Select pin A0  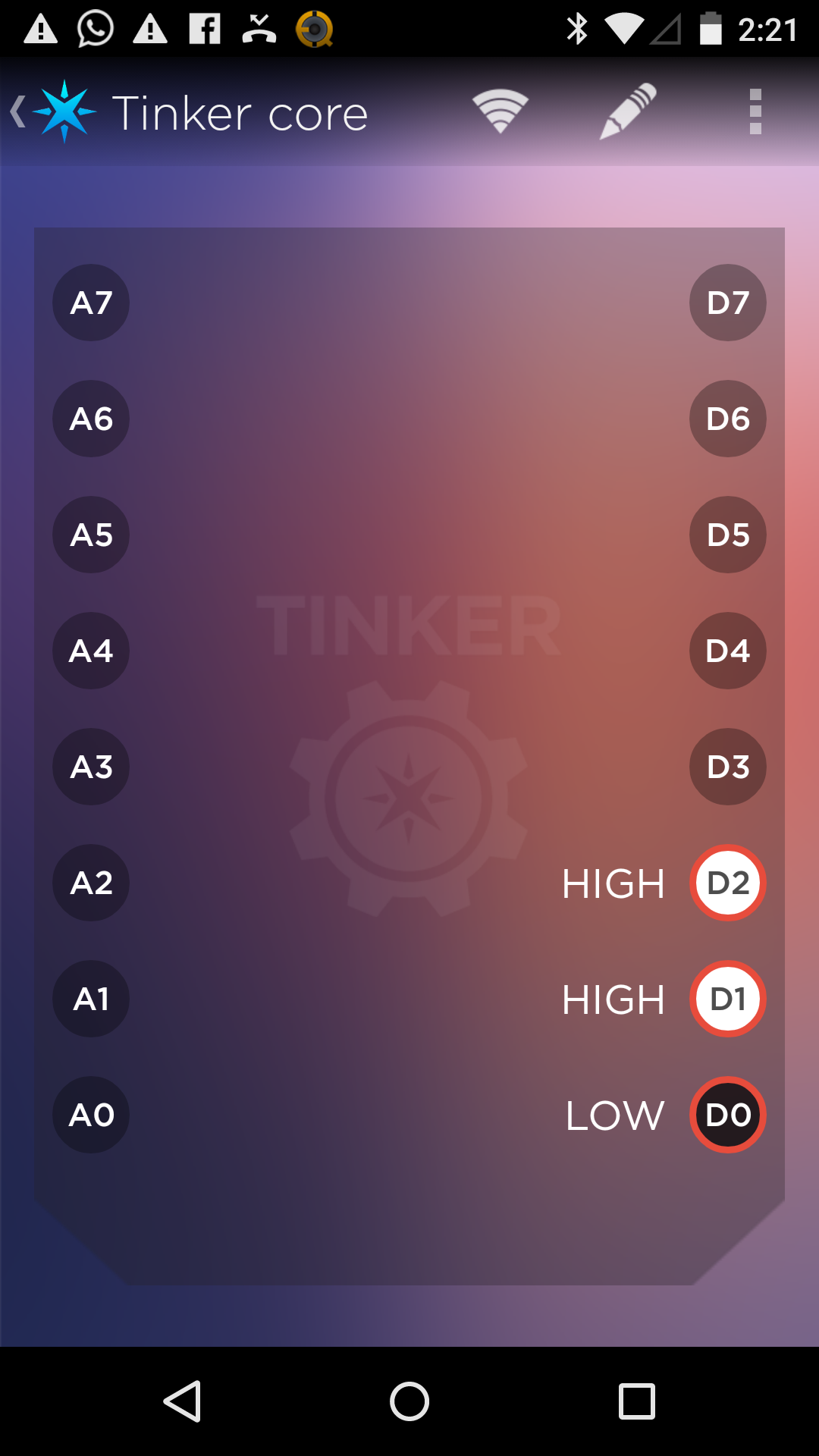(x=91, y=1115)
